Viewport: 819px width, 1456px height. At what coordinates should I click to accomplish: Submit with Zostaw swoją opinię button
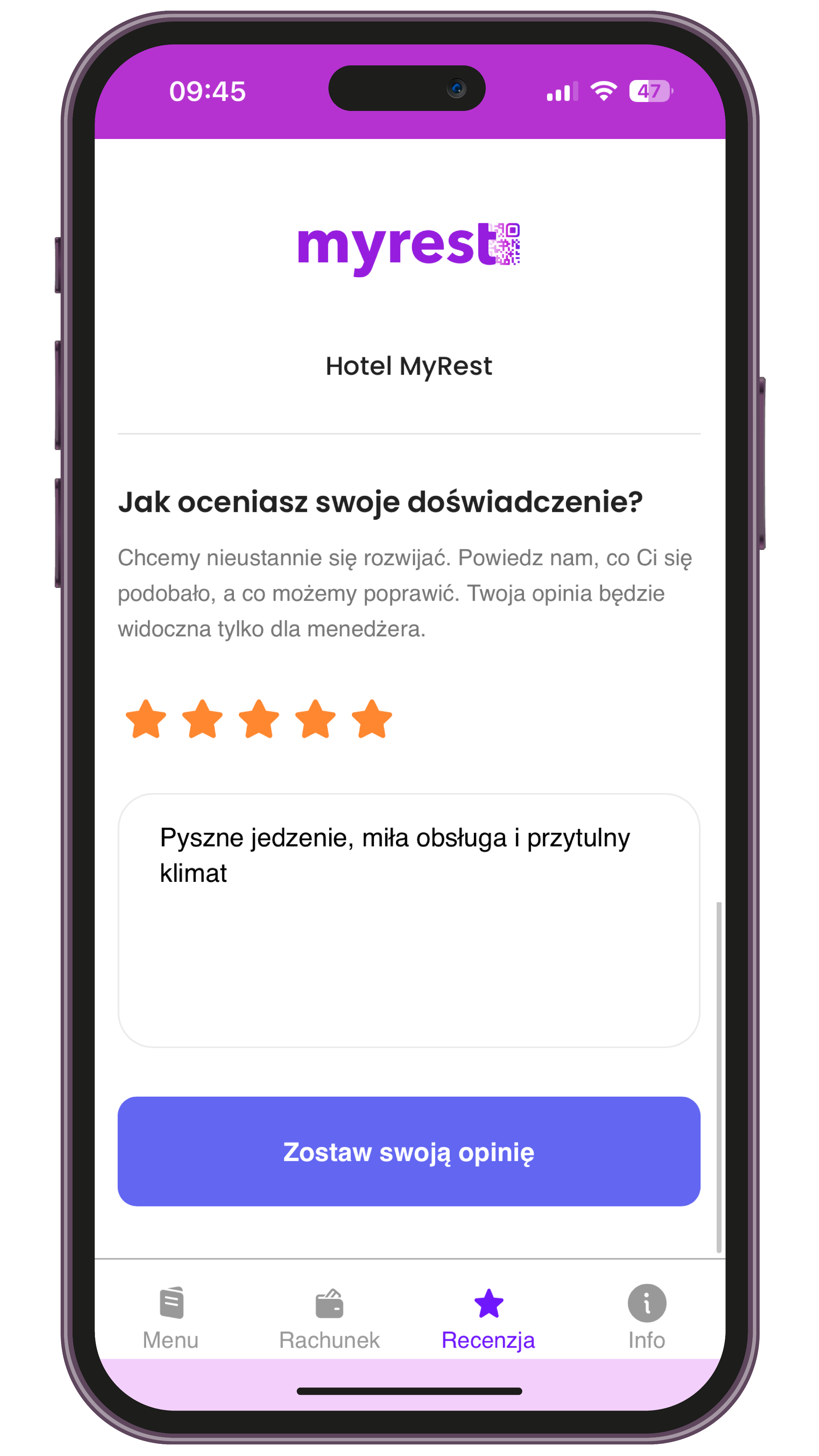tap(409, 1152)
